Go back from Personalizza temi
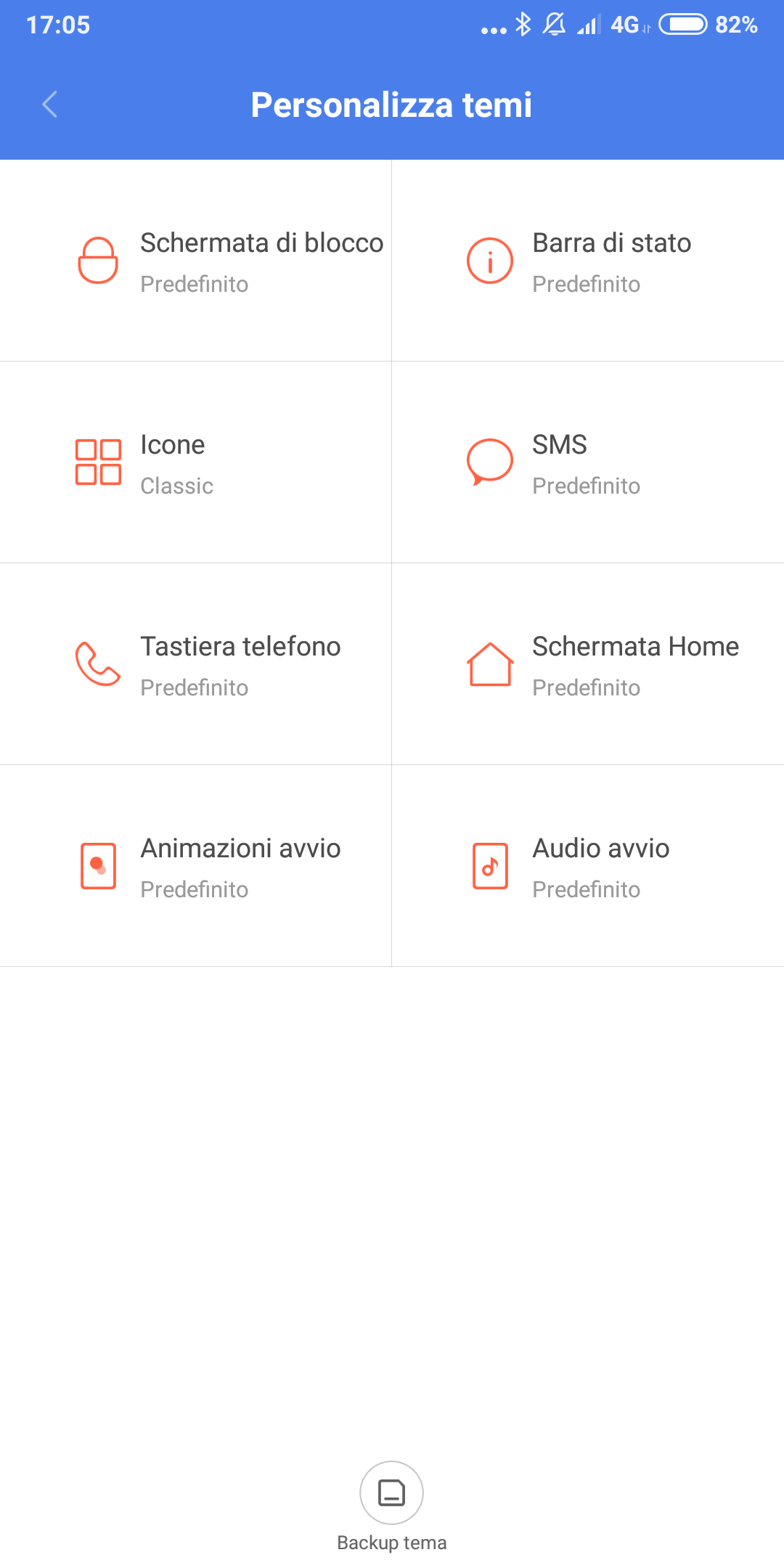This screenshot has height=1568, width=784. tap(49, 105)
